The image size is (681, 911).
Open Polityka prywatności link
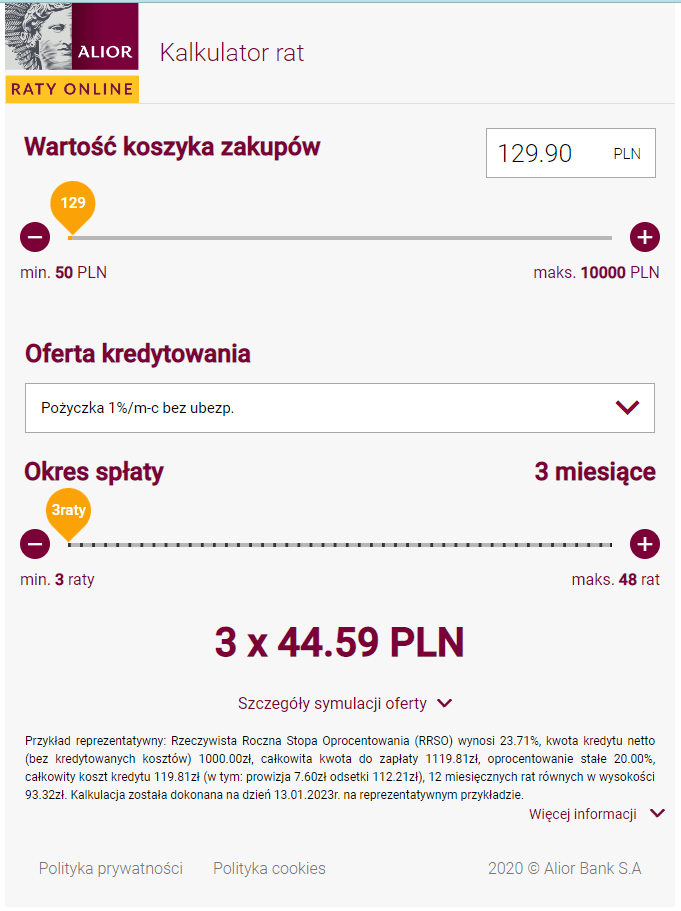pos(110,868)
